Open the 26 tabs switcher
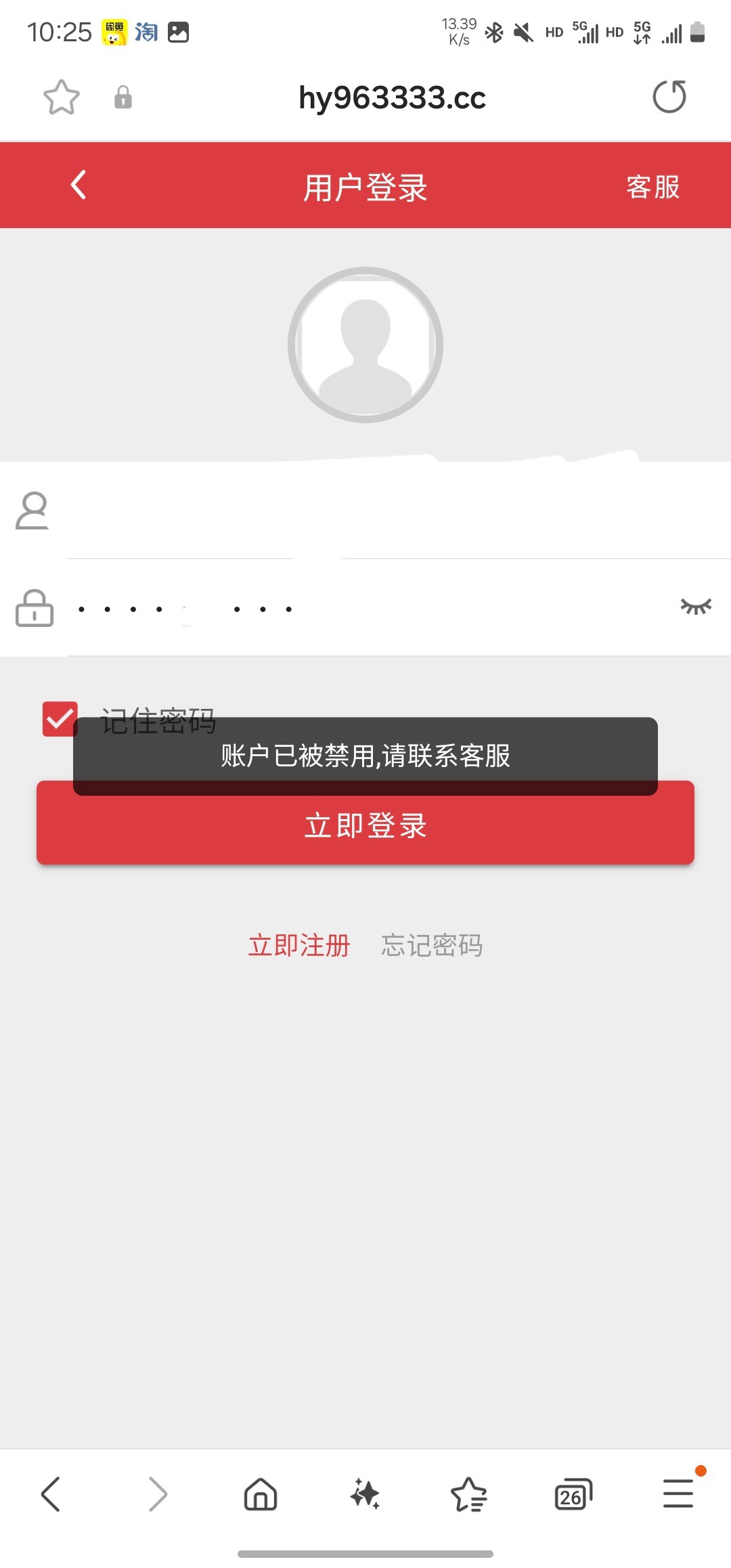The height and width of the screenshot is (1568, 731). click(x=573, y=1494)
